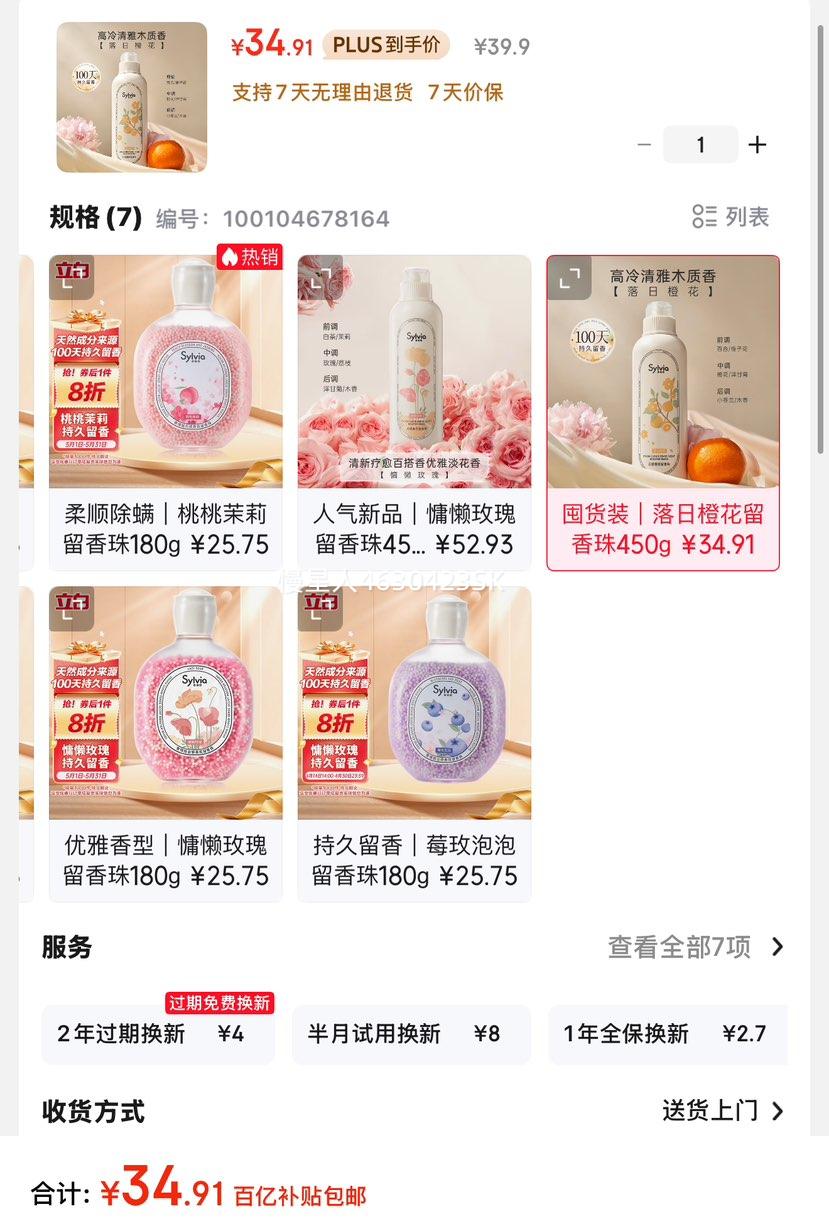The width and height of the screenshot is (829, 1229).
Task: Open 送货上门 delivery method options
Action: pyautogui.click(x=722, y=1110)
